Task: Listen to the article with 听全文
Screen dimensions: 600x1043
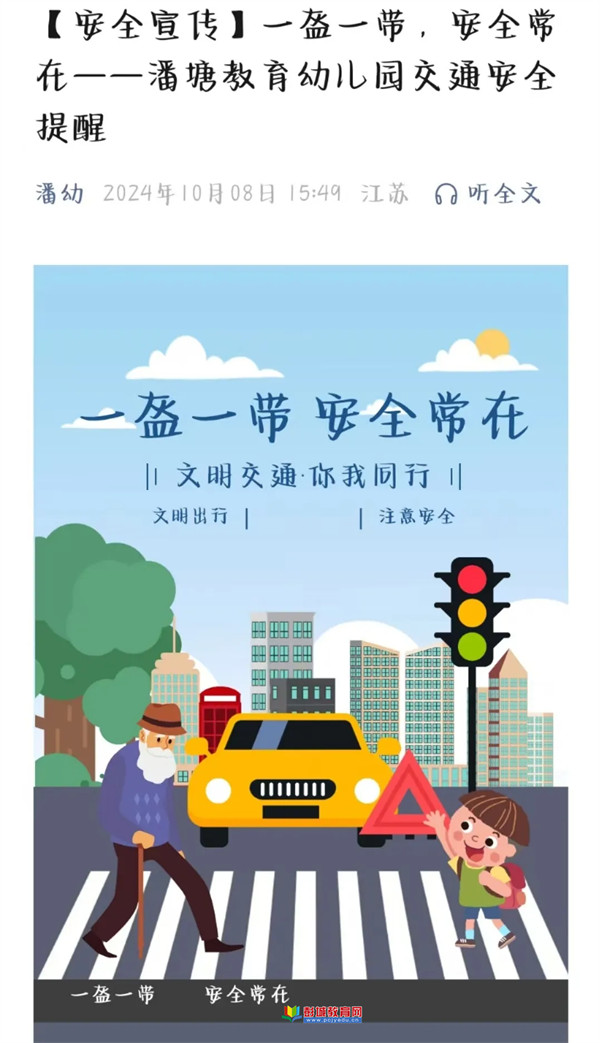Action: (x=489, y=193)
